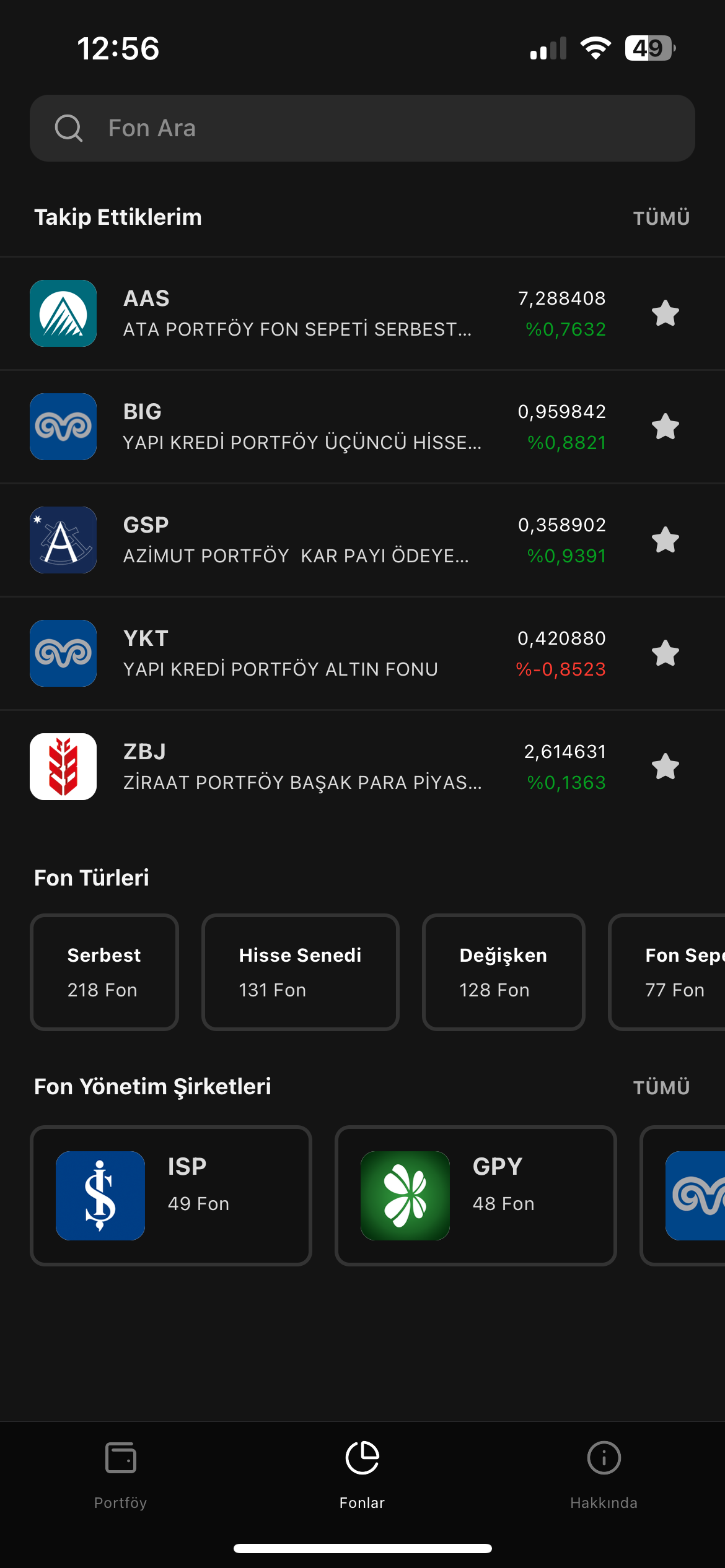The image size is (725, 1568).
Task: Toggle the YKT fund favorite star
Action: click(665, 653)
